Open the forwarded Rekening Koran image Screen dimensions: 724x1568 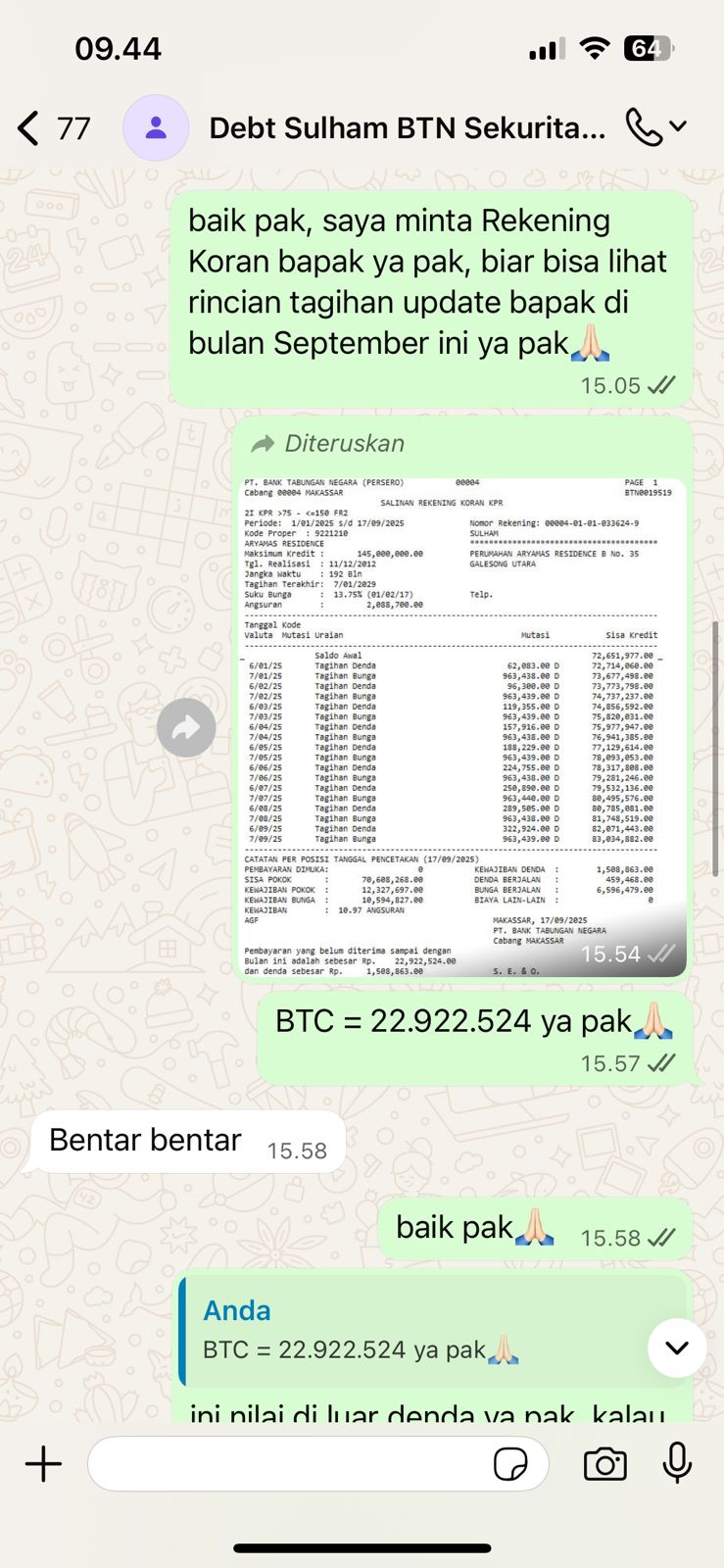coord(461,726)
